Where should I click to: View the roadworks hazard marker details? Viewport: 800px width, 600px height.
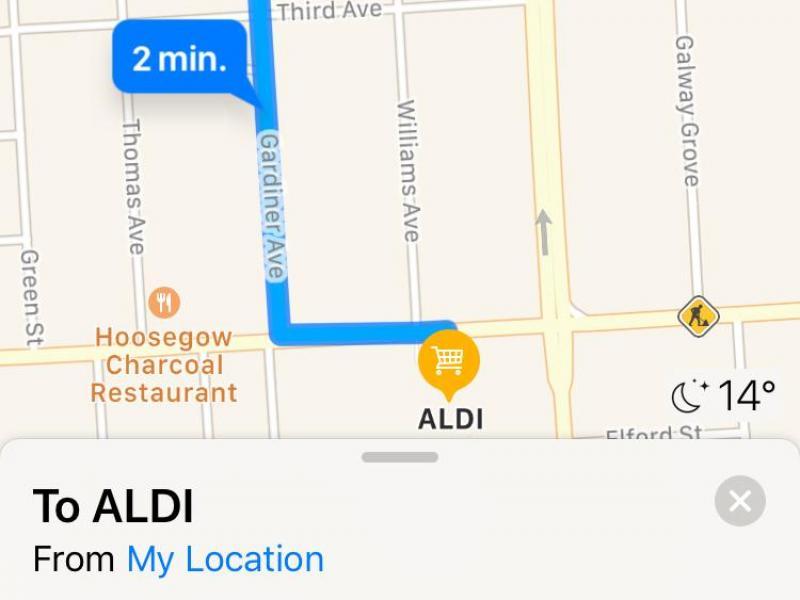tap(698, 316)
